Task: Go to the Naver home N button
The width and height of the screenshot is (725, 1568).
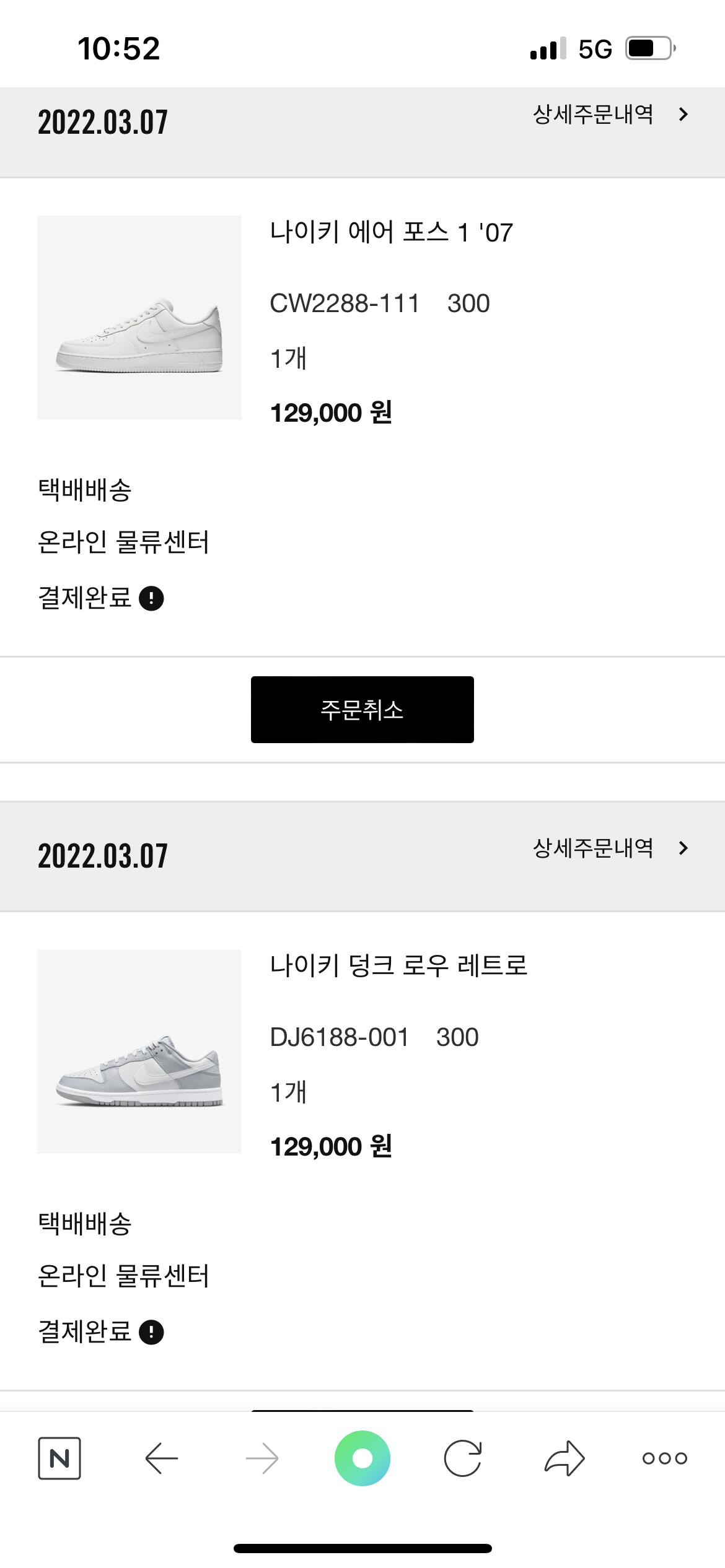Action: [59, 1458]
